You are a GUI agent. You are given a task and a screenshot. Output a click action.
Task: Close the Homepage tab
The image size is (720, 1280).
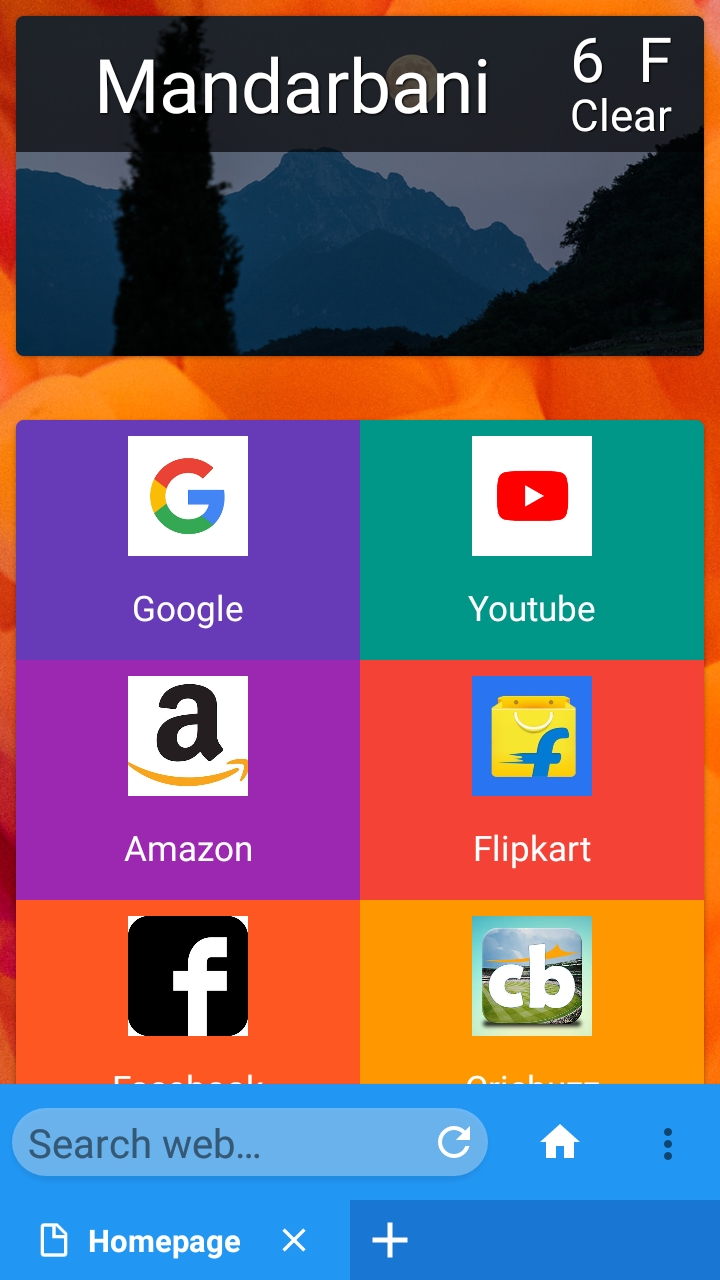(294, 1240)
